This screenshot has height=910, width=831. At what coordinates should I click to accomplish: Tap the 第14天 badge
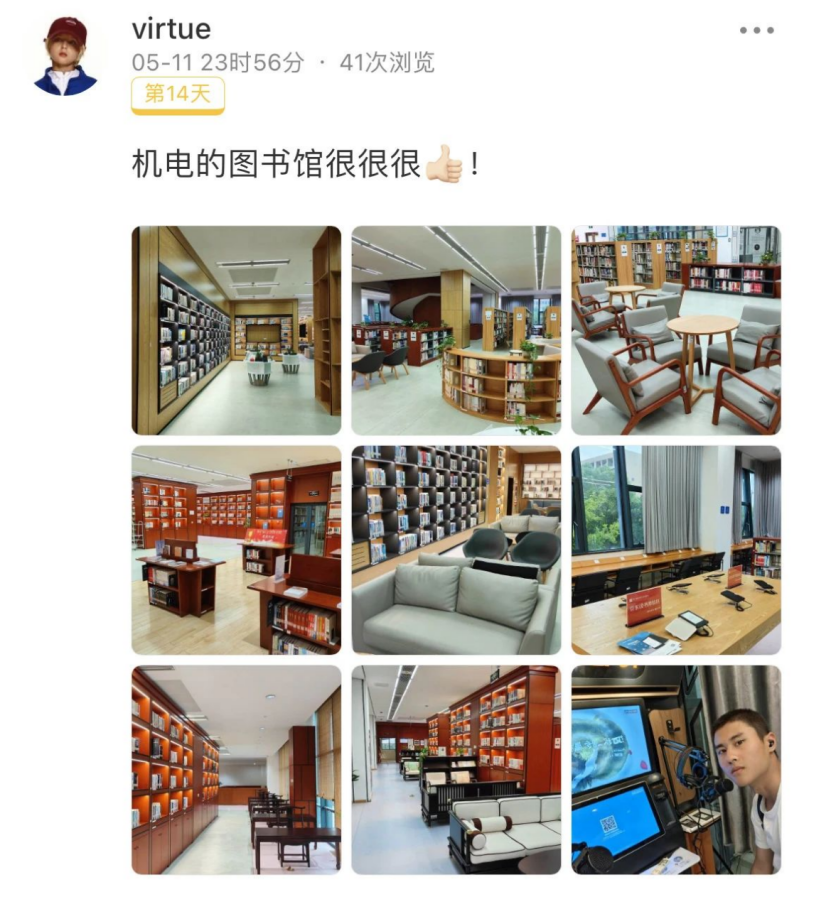(x=178, y=95)
